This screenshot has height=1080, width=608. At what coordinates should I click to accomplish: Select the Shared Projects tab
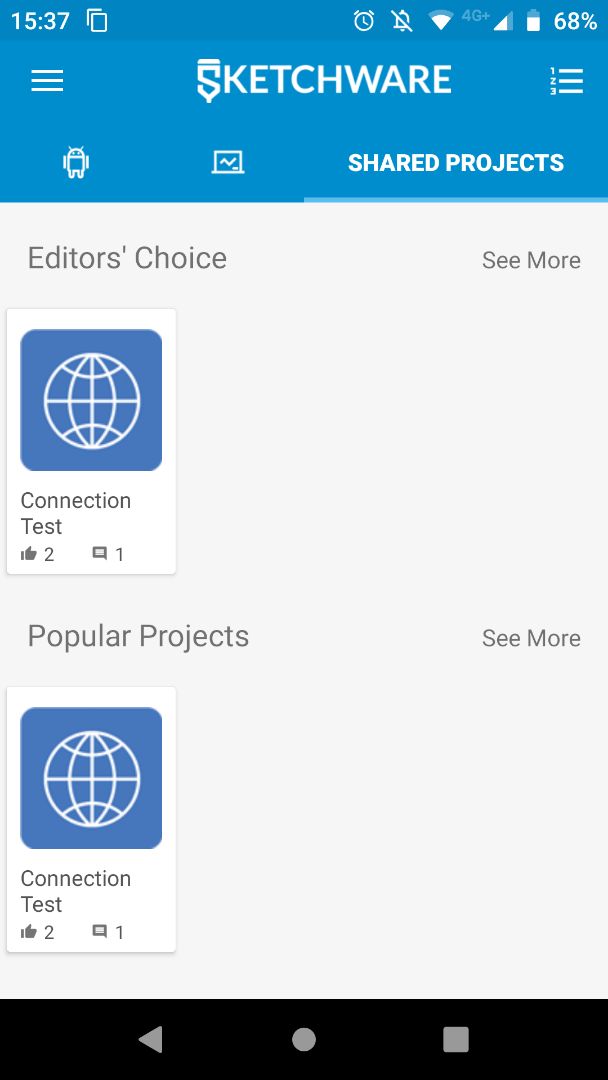(456, 163)
